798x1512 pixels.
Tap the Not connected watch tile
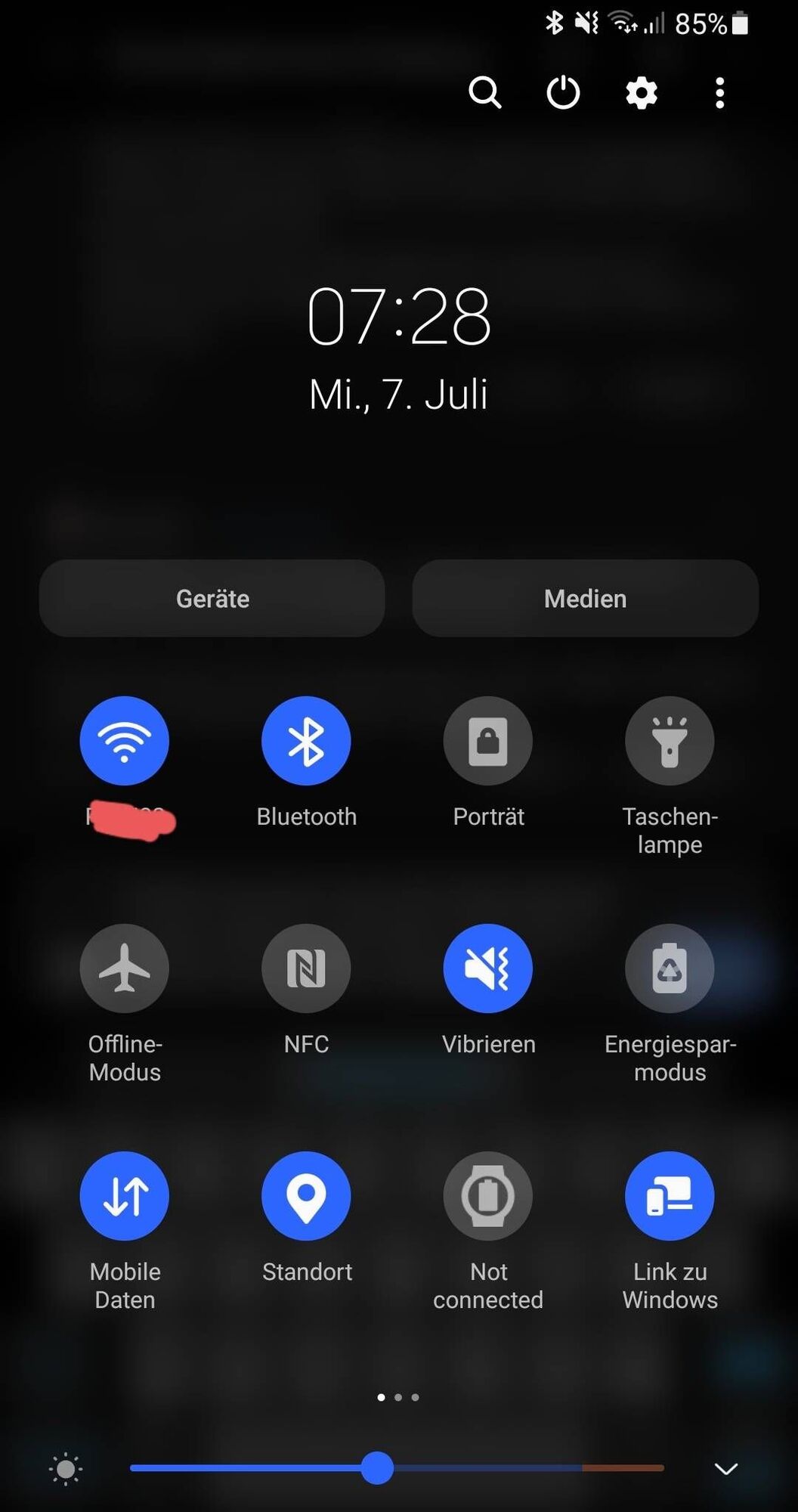coord(488,1196)
